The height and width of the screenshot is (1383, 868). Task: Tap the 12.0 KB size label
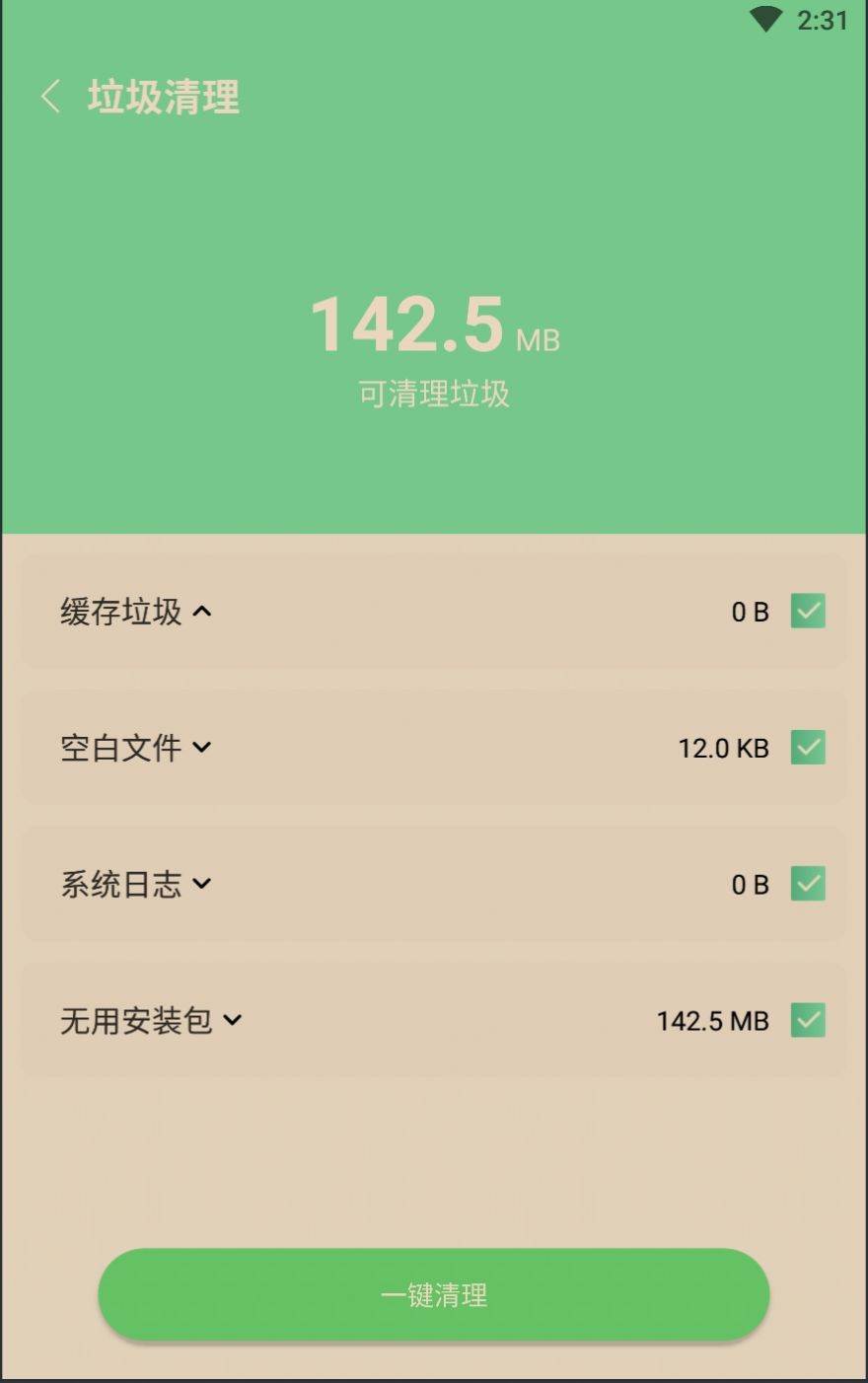click(x=723, y=749)
